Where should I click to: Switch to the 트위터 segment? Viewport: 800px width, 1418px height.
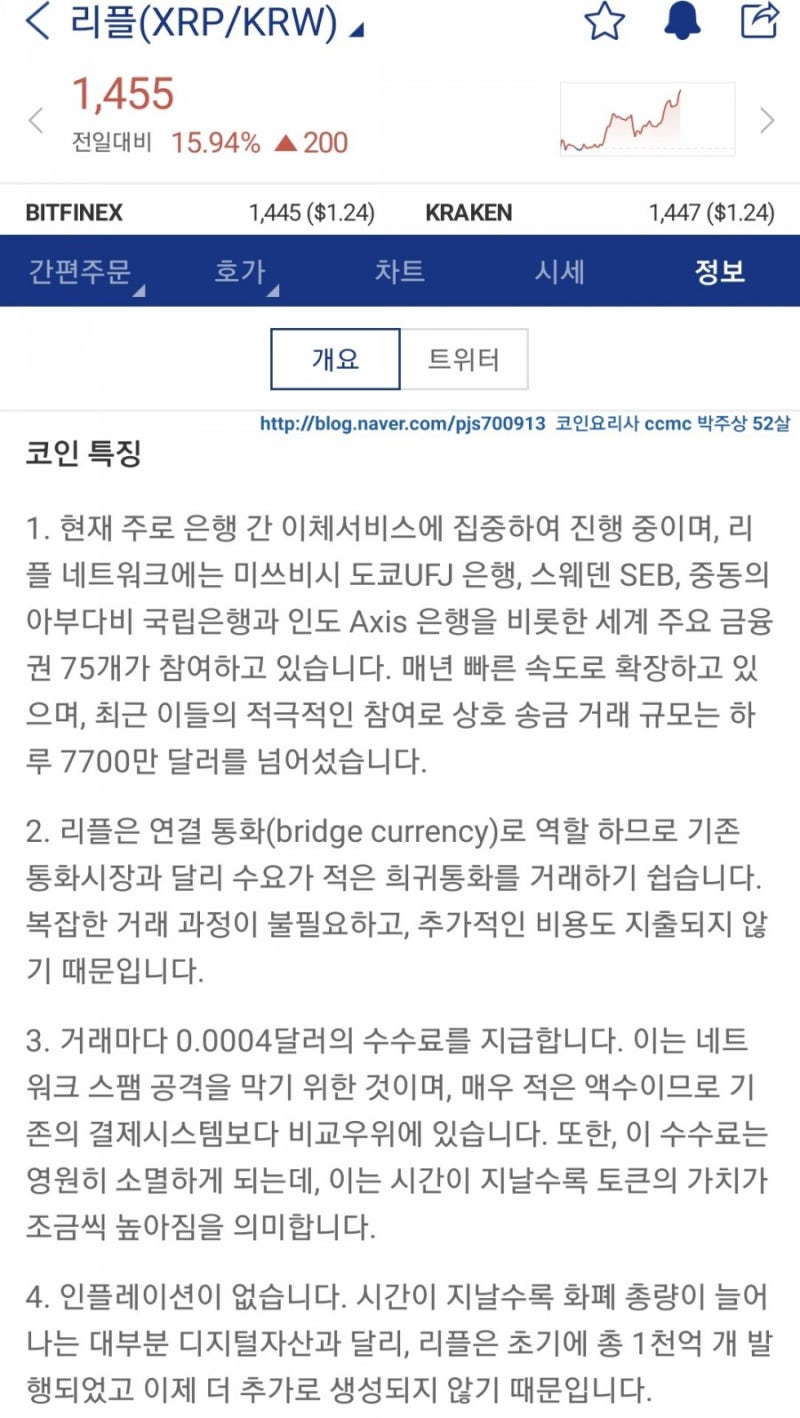[464, 359]
